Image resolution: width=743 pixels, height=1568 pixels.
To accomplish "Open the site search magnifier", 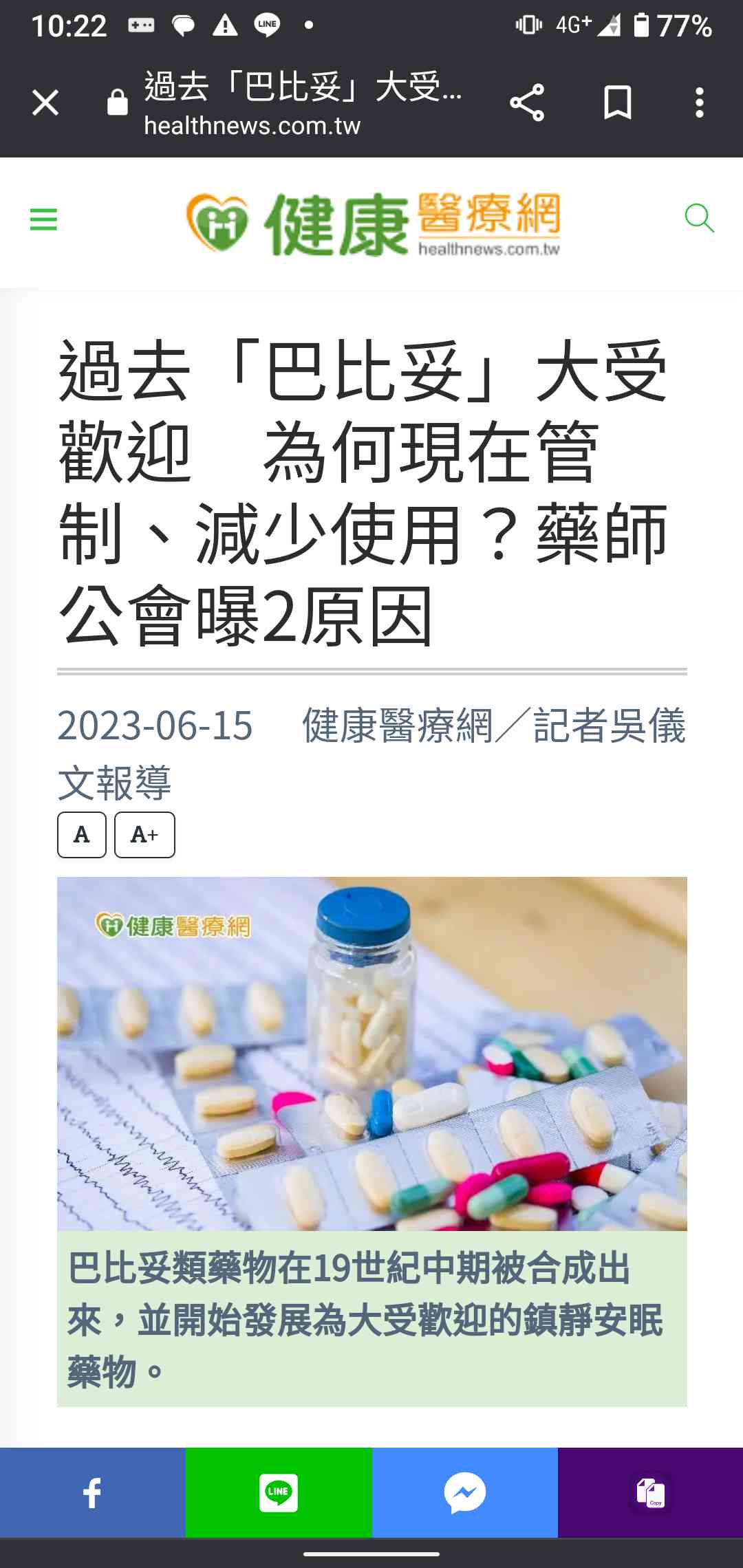I will 699,219.
